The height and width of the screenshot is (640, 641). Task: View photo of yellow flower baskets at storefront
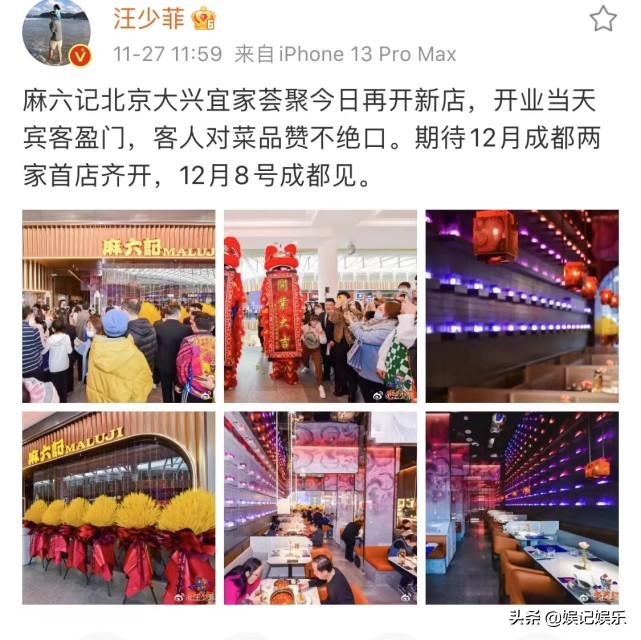coord(119,508)
